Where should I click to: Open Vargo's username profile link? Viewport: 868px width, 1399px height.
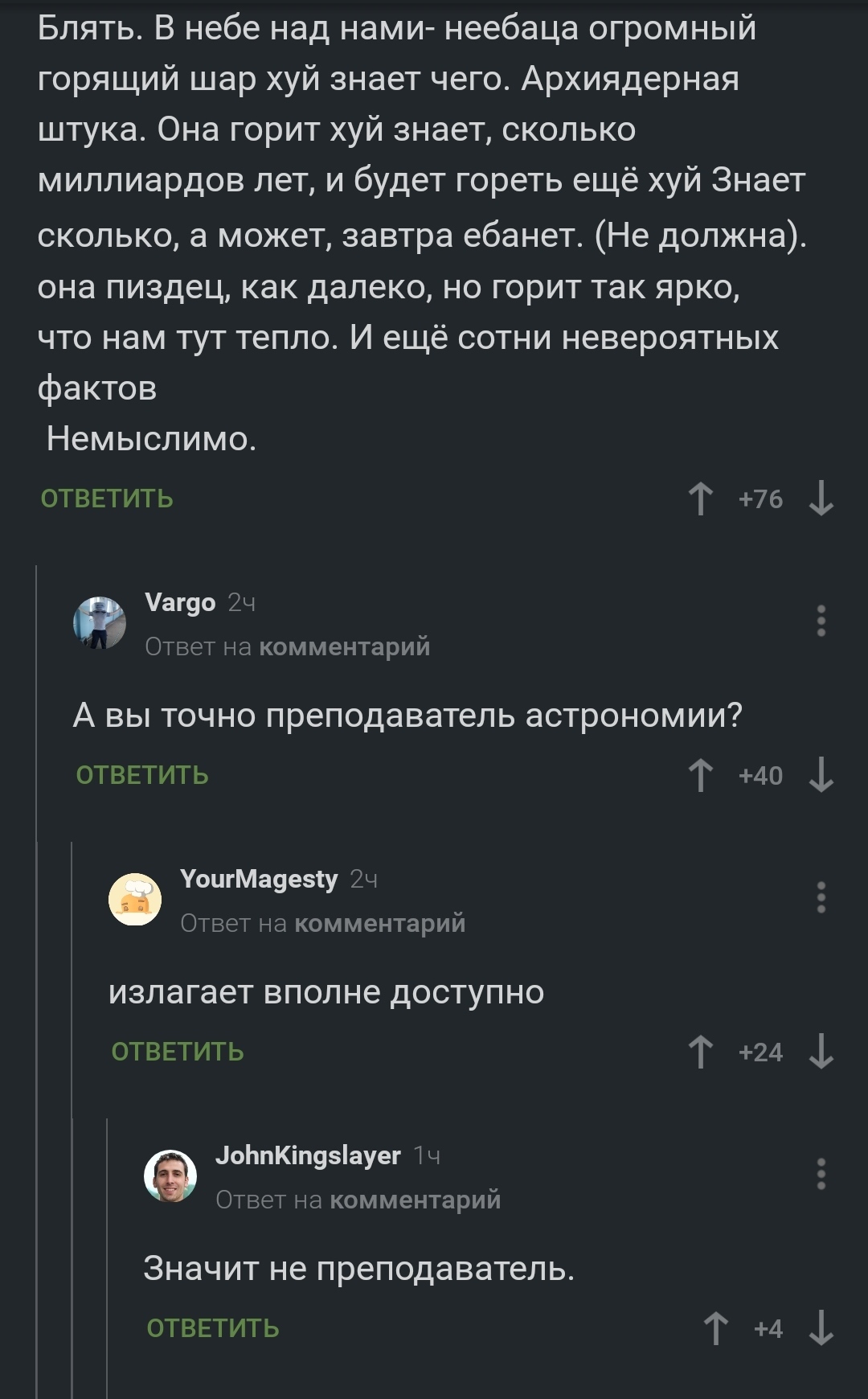click(180, 602)
